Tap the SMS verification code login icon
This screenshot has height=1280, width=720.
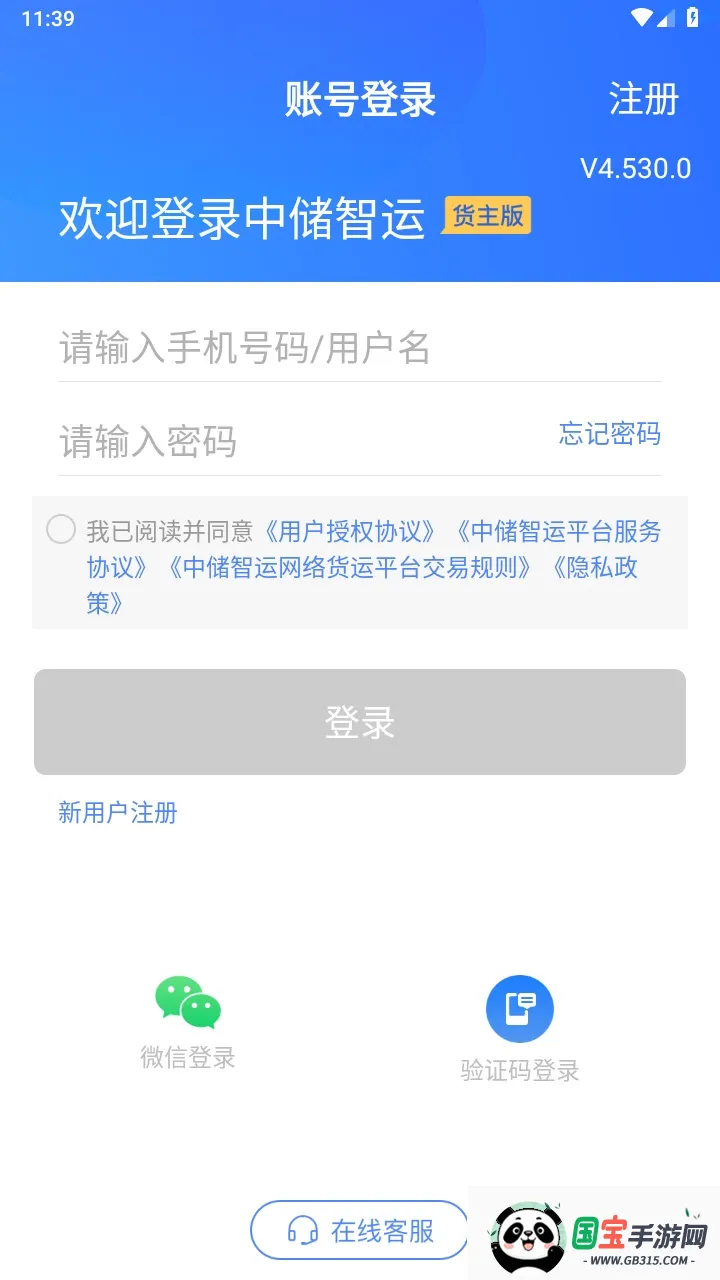click(519, 1008)
